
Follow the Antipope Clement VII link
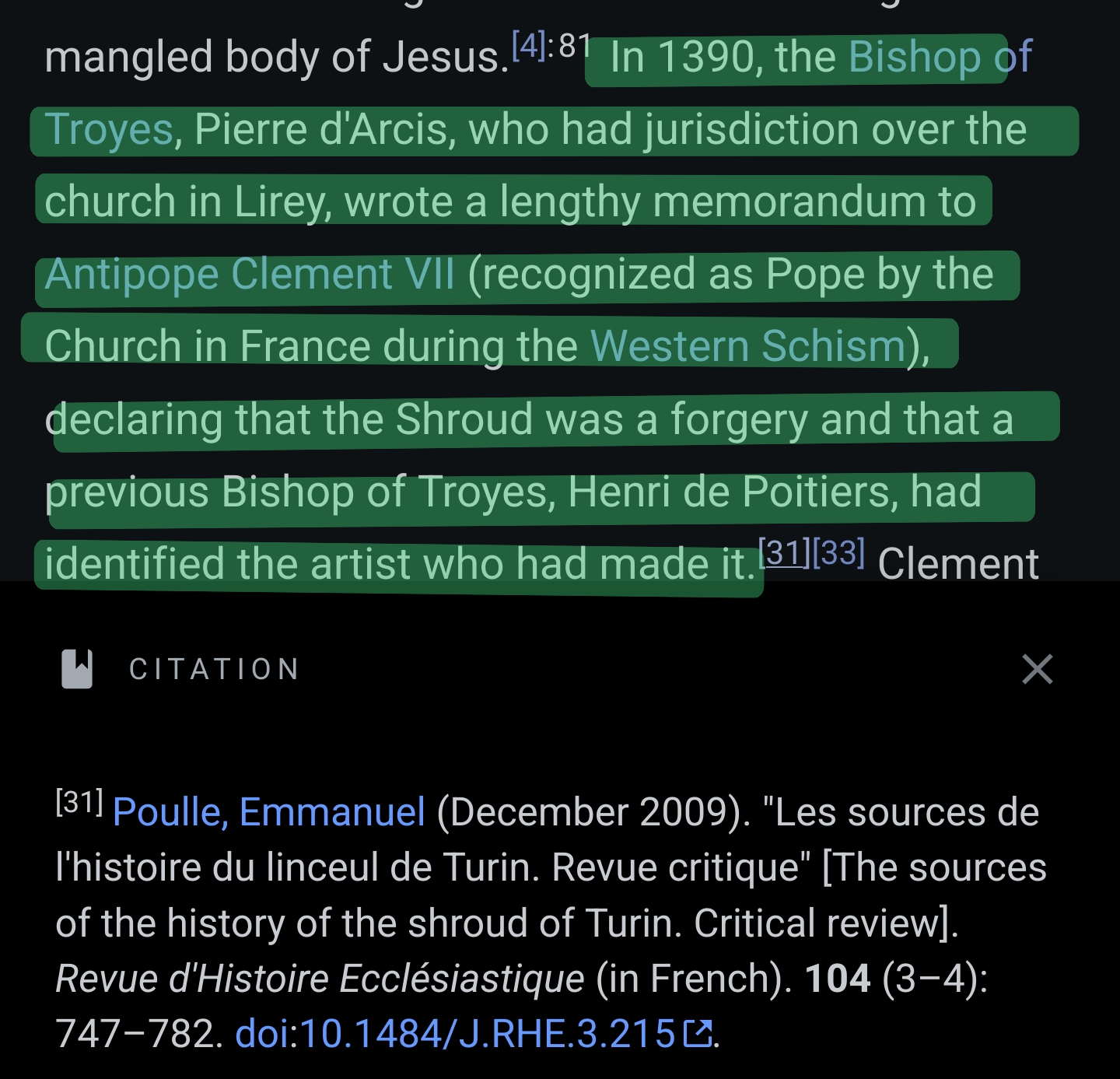pyautogui.click(x=250, y=275)
